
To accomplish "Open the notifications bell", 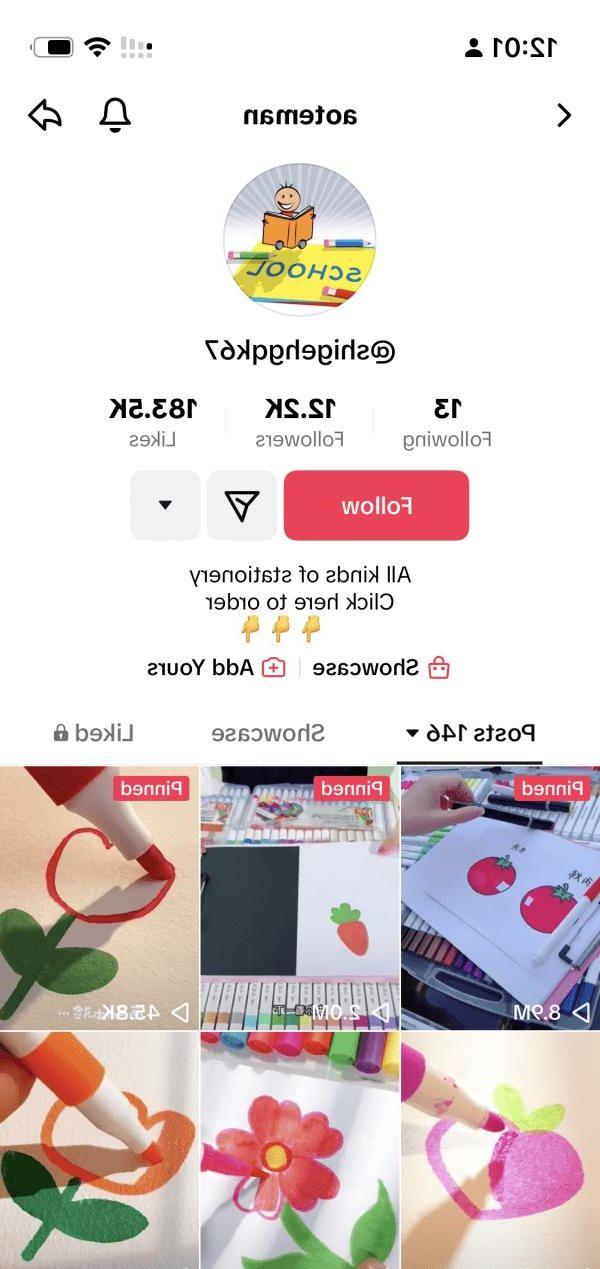I will pyautogui.click(x=116, y=116).
